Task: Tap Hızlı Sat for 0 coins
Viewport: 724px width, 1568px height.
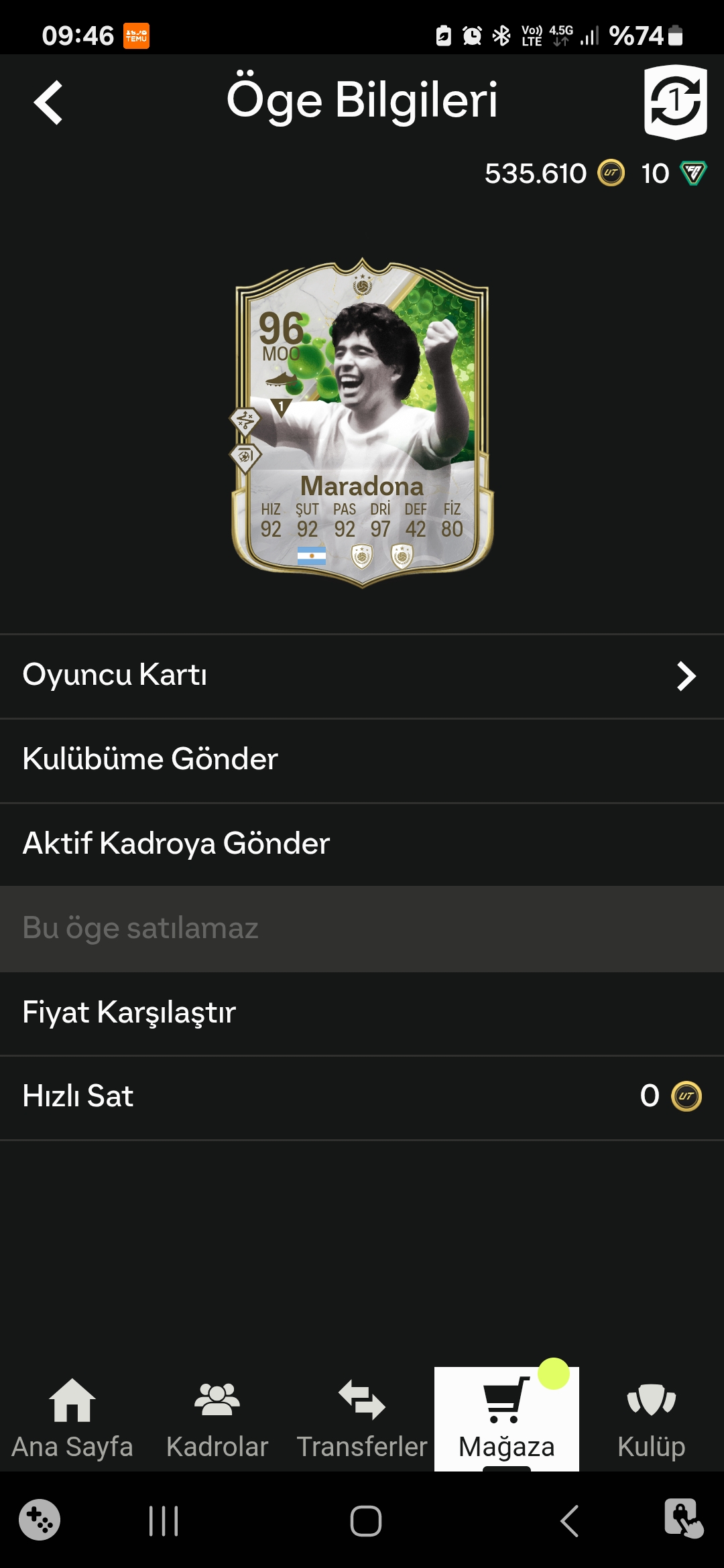Action: tap(362, 1098)
